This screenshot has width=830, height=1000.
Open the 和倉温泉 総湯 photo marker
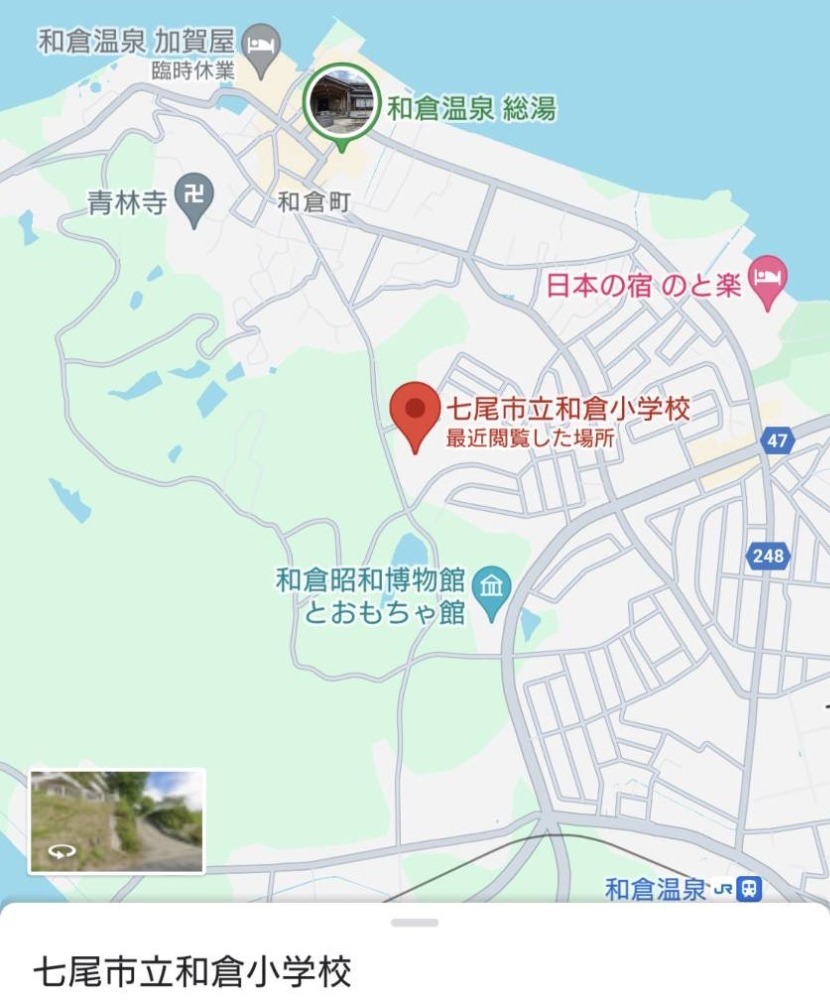click(341, 103)
